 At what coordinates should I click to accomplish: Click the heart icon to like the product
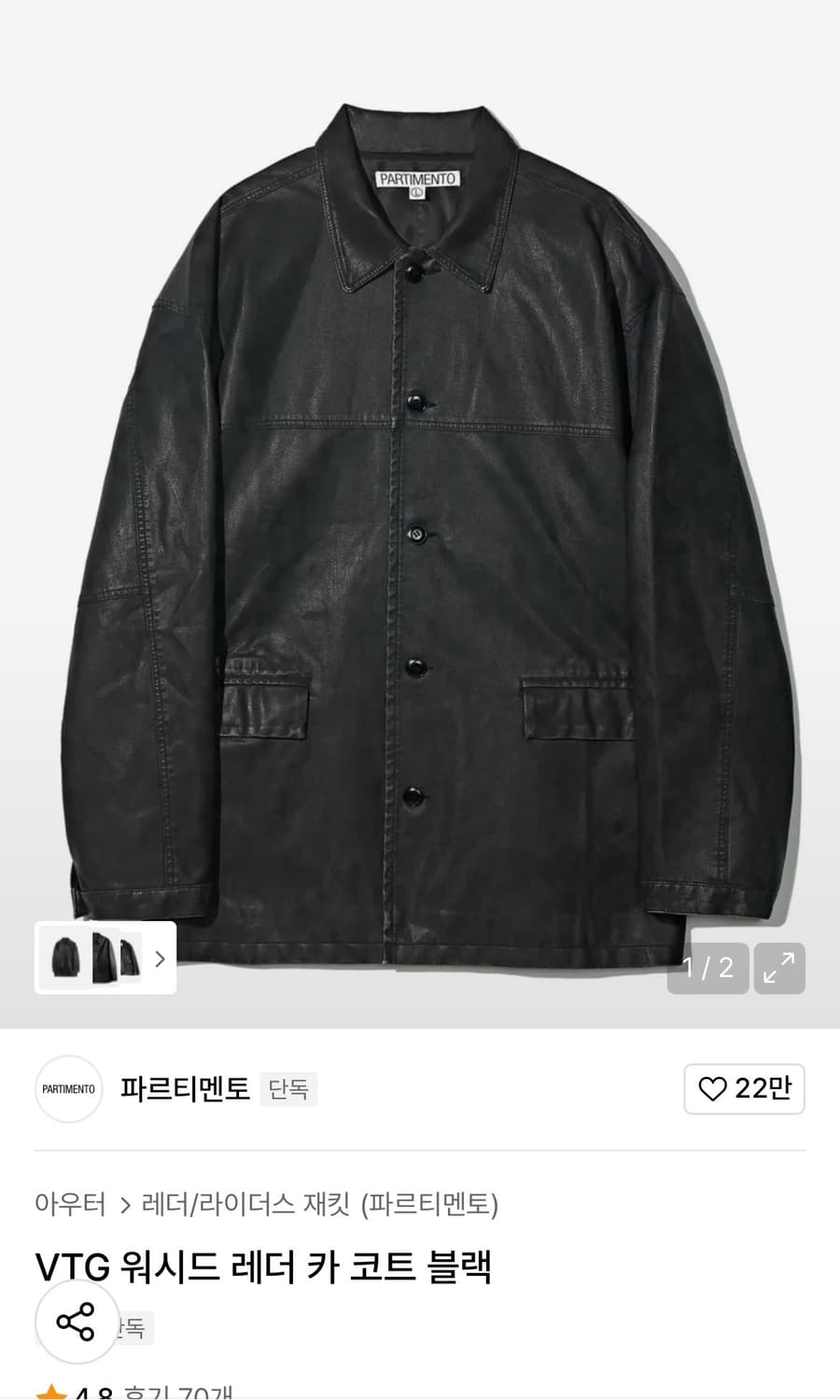point(715,1089)
